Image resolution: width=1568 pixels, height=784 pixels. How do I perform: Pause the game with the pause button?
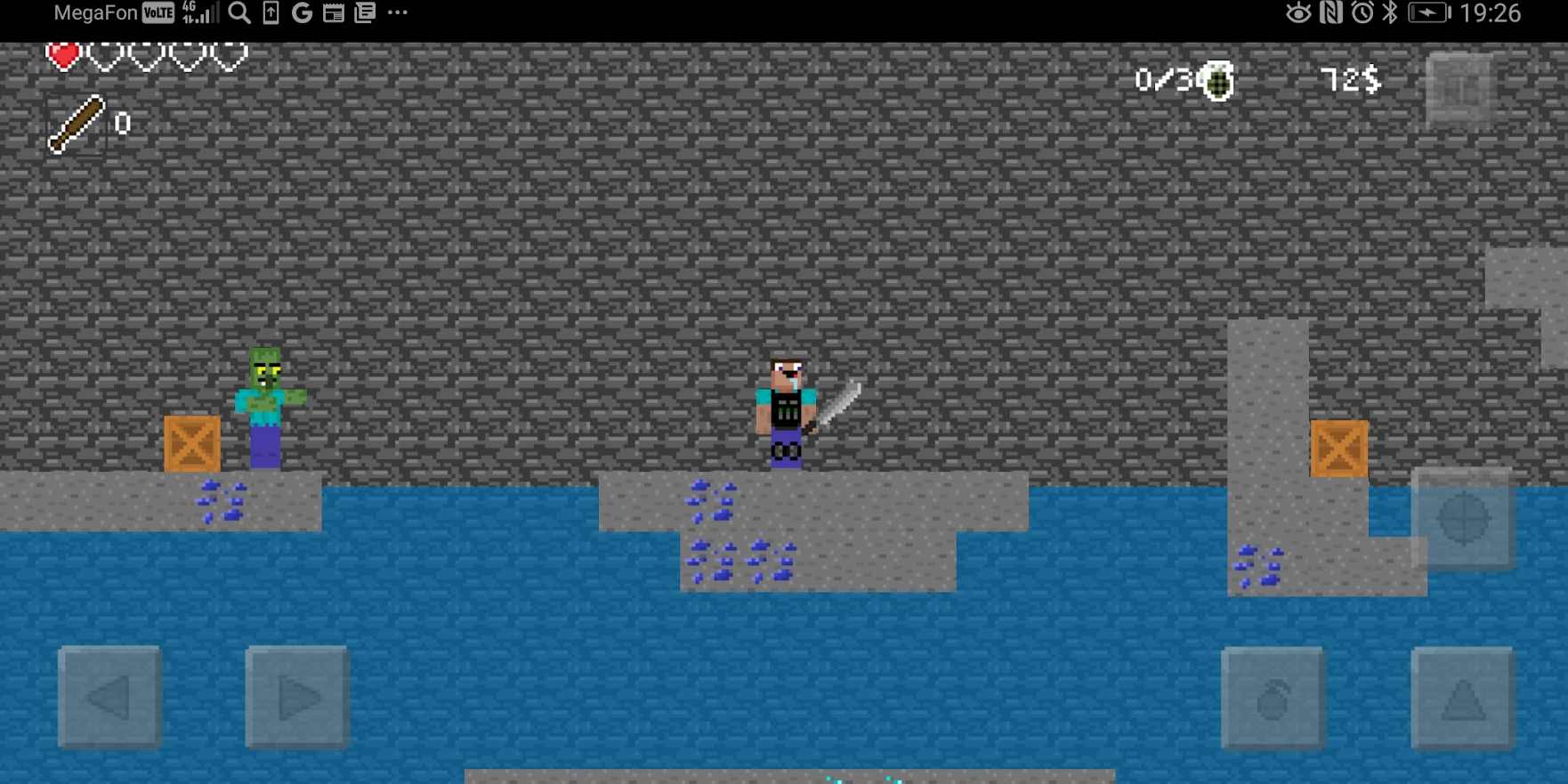coord(1460,88)
